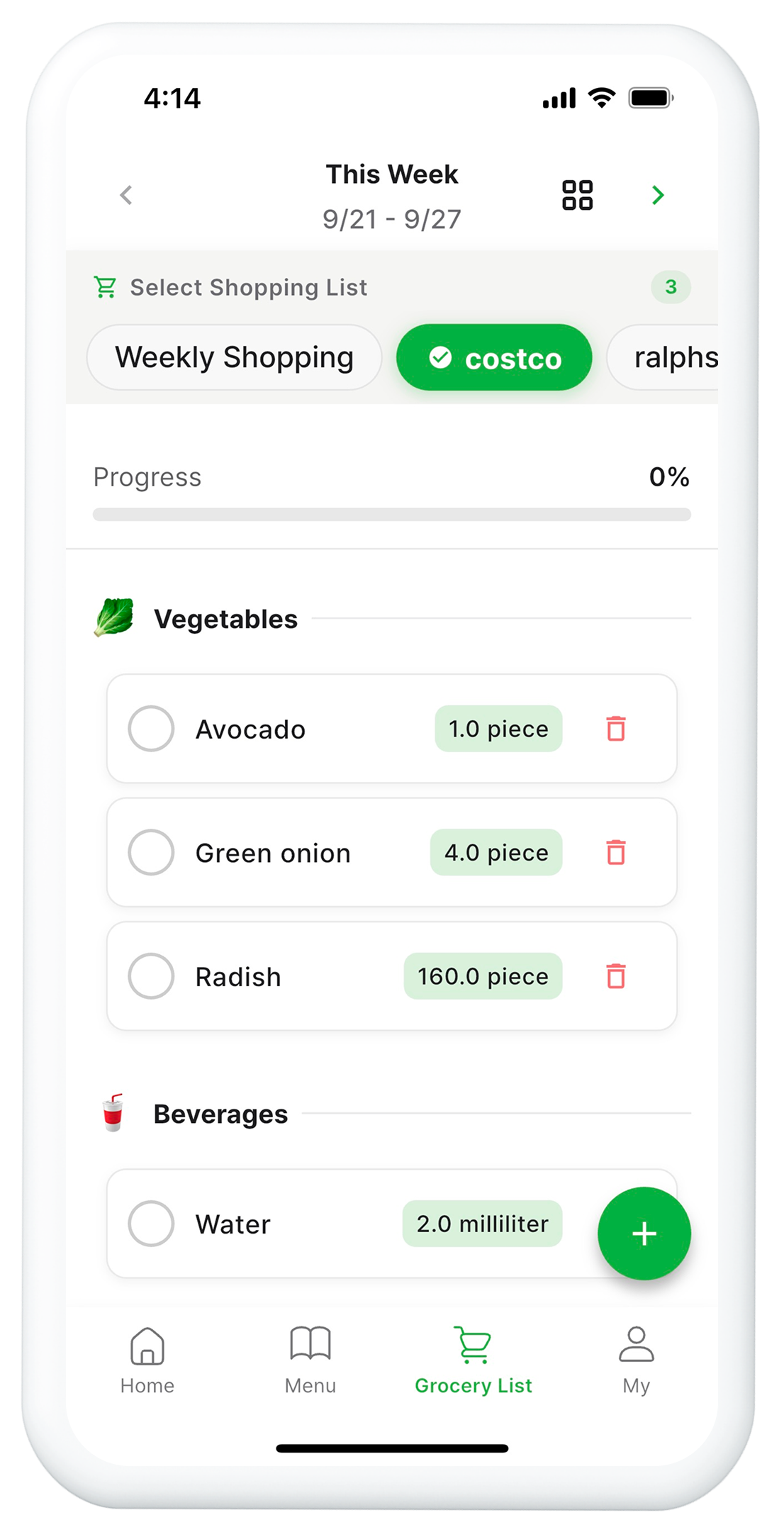Screen dimensions: 784x1532
Task: Check off Green onion on the list
Action: (151, 852)
